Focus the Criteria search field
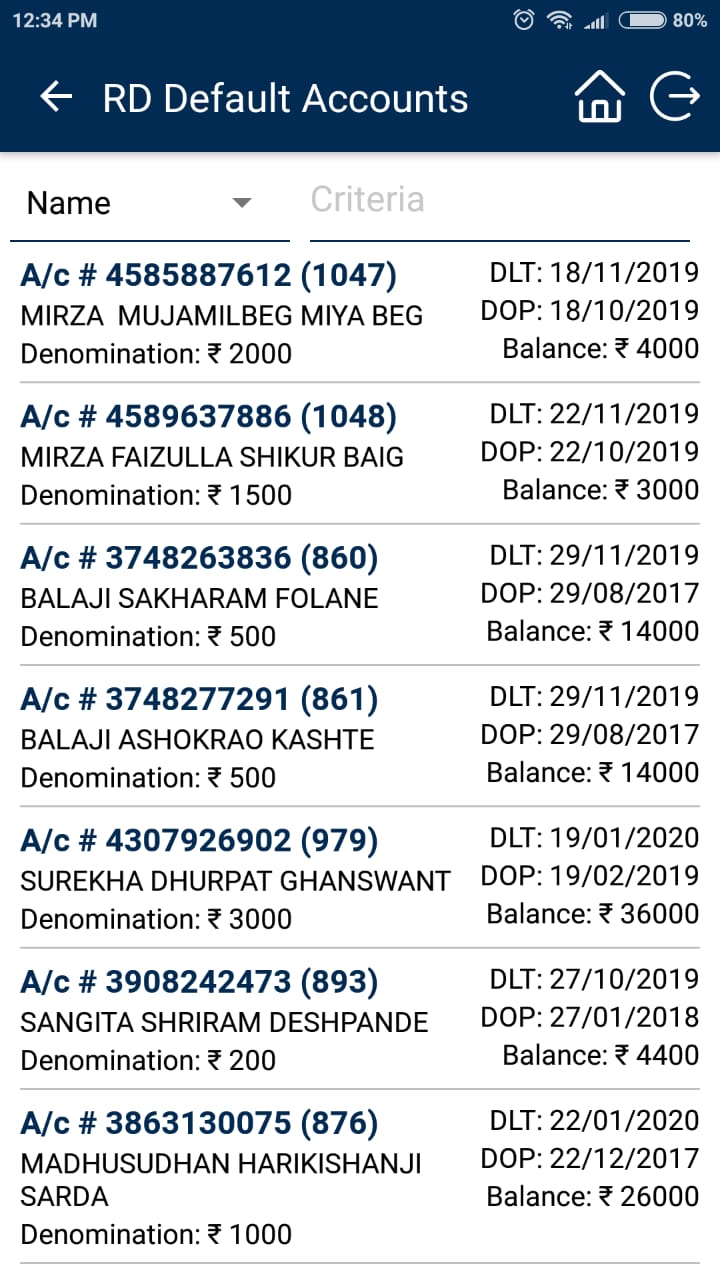The width and height of the screenshot is (720, 1280). click(500, 200)
